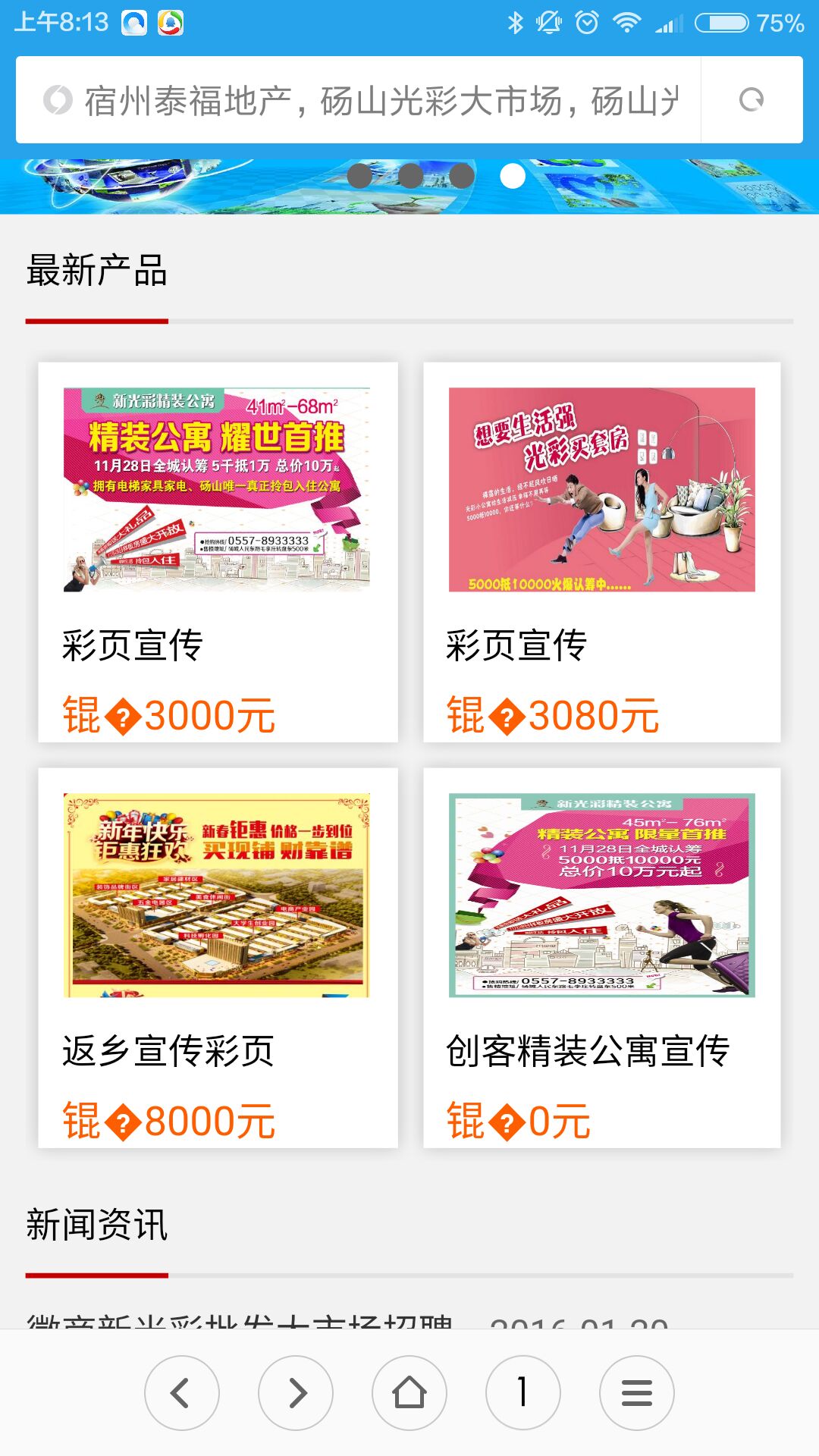Open the tab switcher showing 1
The image size is (819, 1456).
[523, 1393]
